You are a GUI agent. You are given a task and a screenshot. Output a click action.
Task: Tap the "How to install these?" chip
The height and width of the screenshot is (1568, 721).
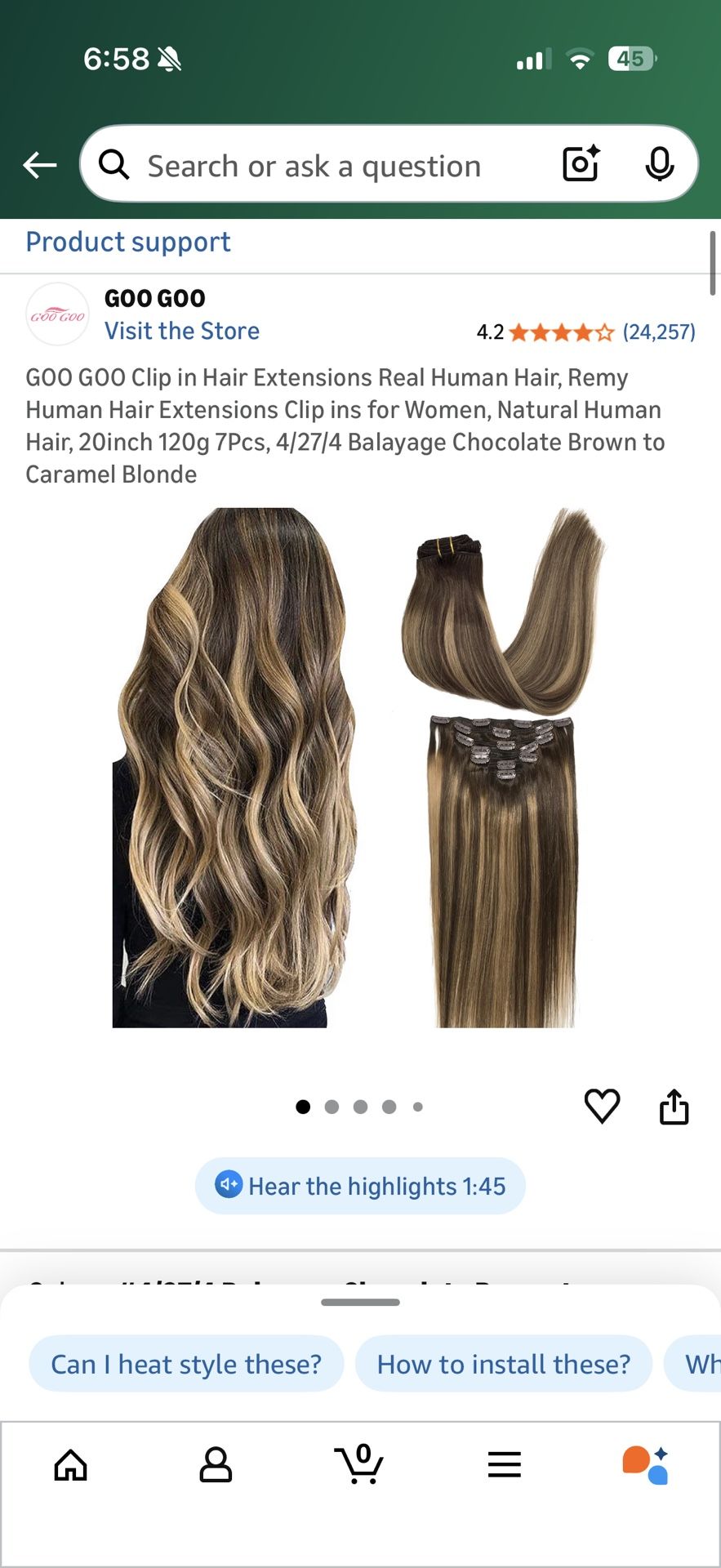coord(503,1363)
